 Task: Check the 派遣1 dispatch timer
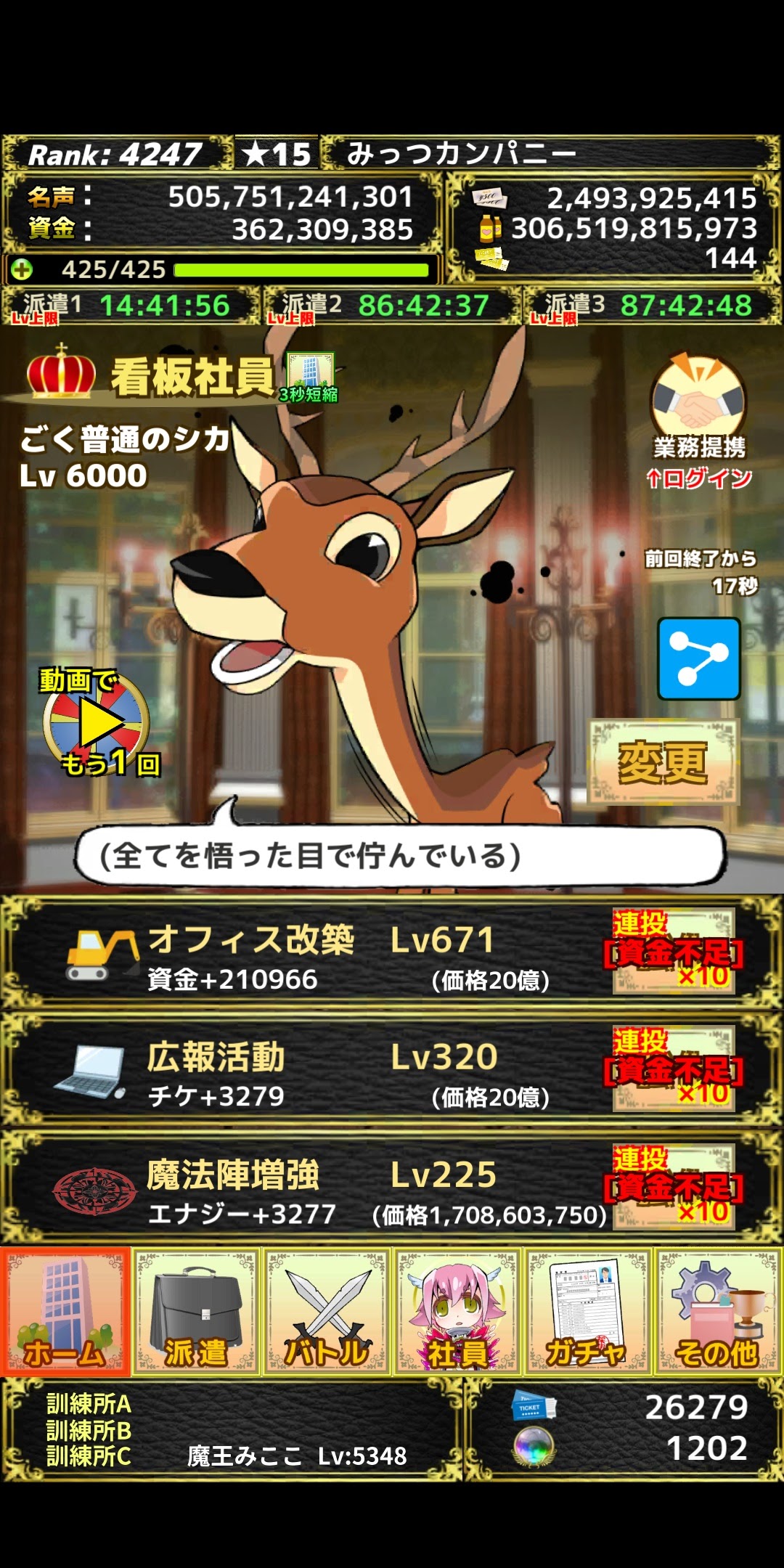(131, 306)
